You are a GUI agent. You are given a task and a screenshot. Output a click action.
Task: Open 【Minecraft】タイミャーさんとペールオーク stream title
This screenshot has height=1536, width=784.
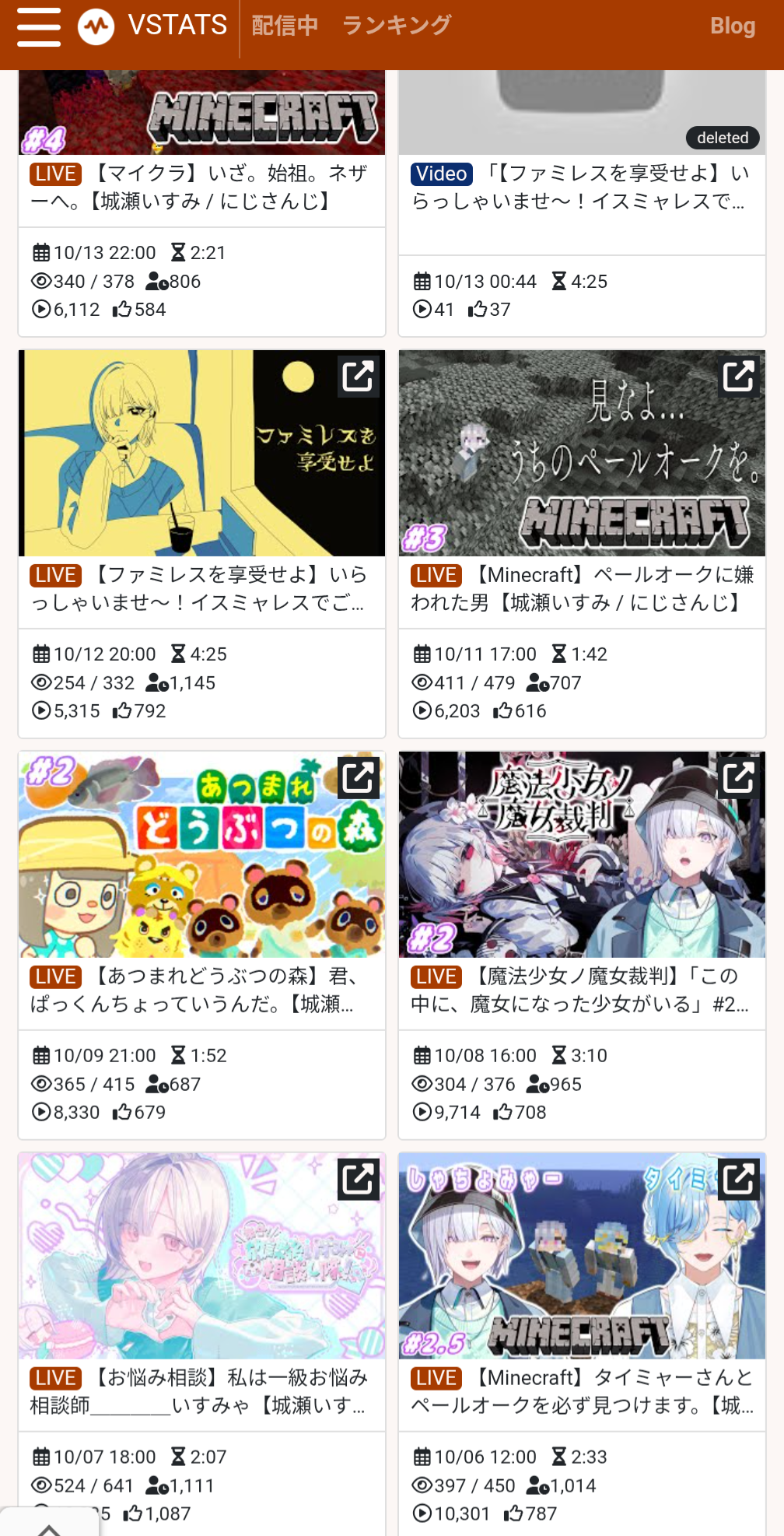582,1392
